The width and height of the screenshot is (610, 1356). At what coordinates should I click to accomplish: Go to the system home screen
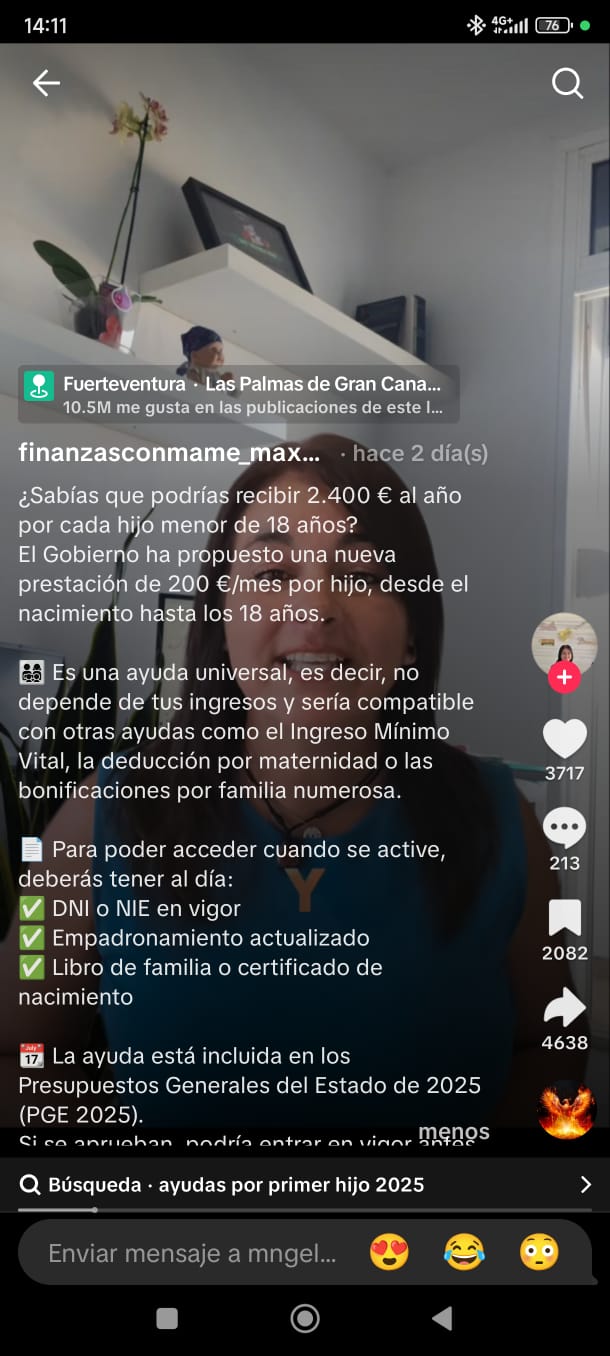pyautogui.click(x=305, y=1319)
